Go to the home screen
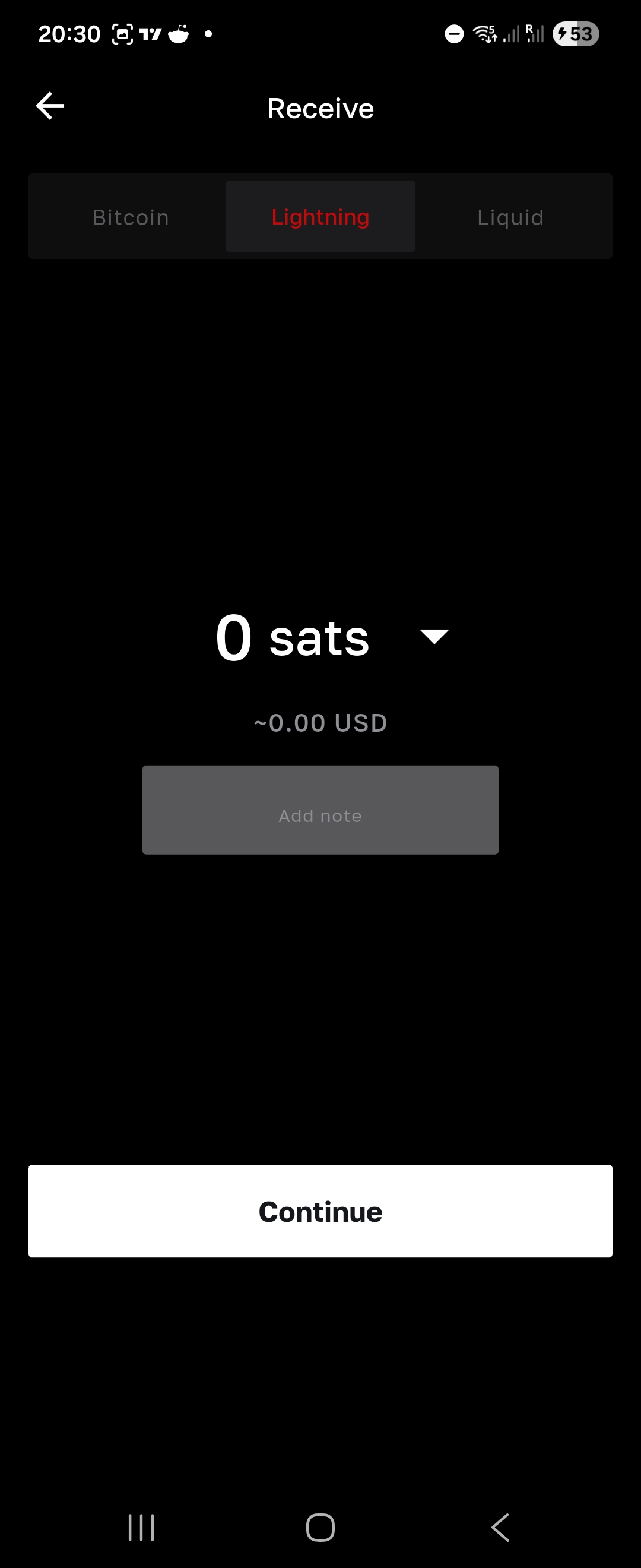 pyautogui.click(x=320, y=1527)
